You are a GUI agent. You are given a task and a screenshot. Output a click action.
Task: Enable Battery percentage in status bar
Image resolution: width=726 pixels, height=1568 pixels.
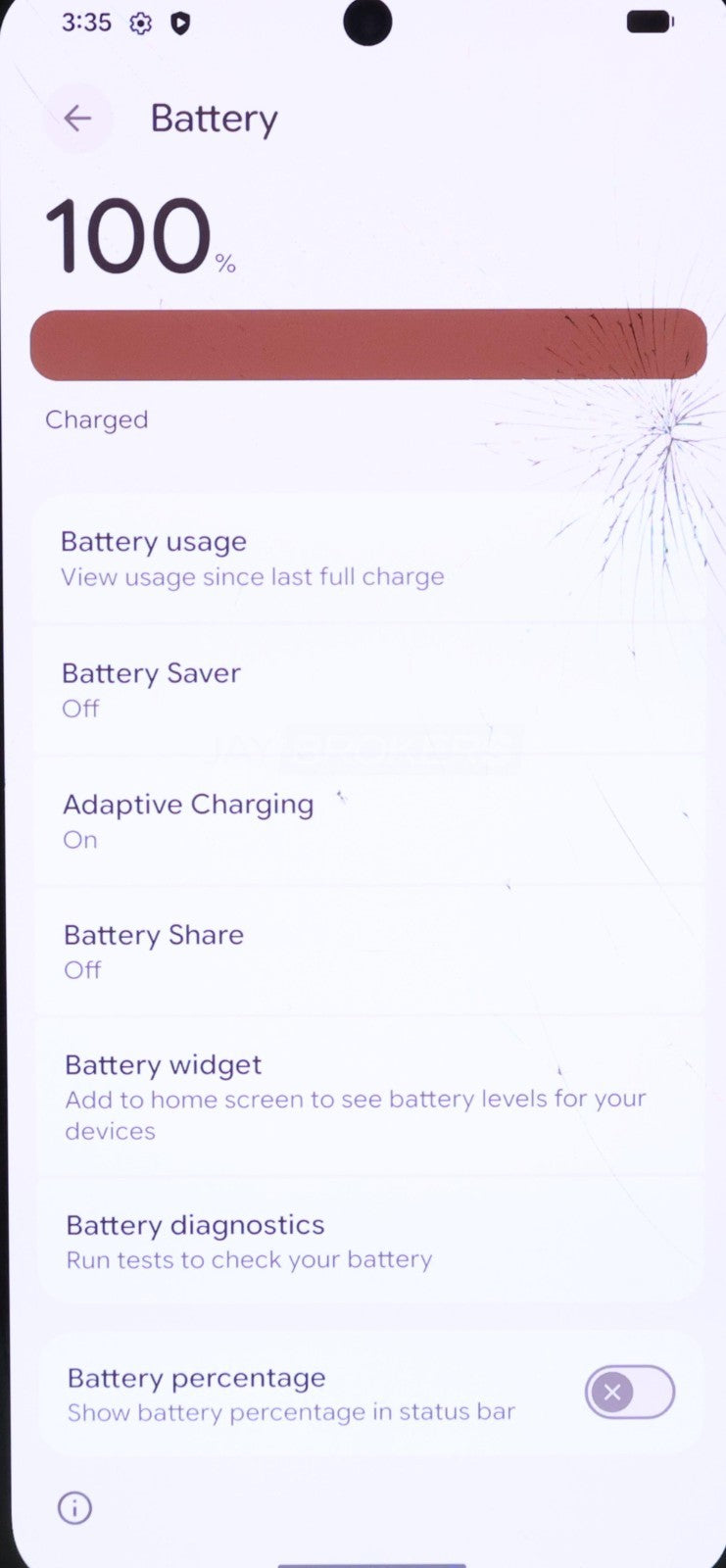[x=629, y=1392]
